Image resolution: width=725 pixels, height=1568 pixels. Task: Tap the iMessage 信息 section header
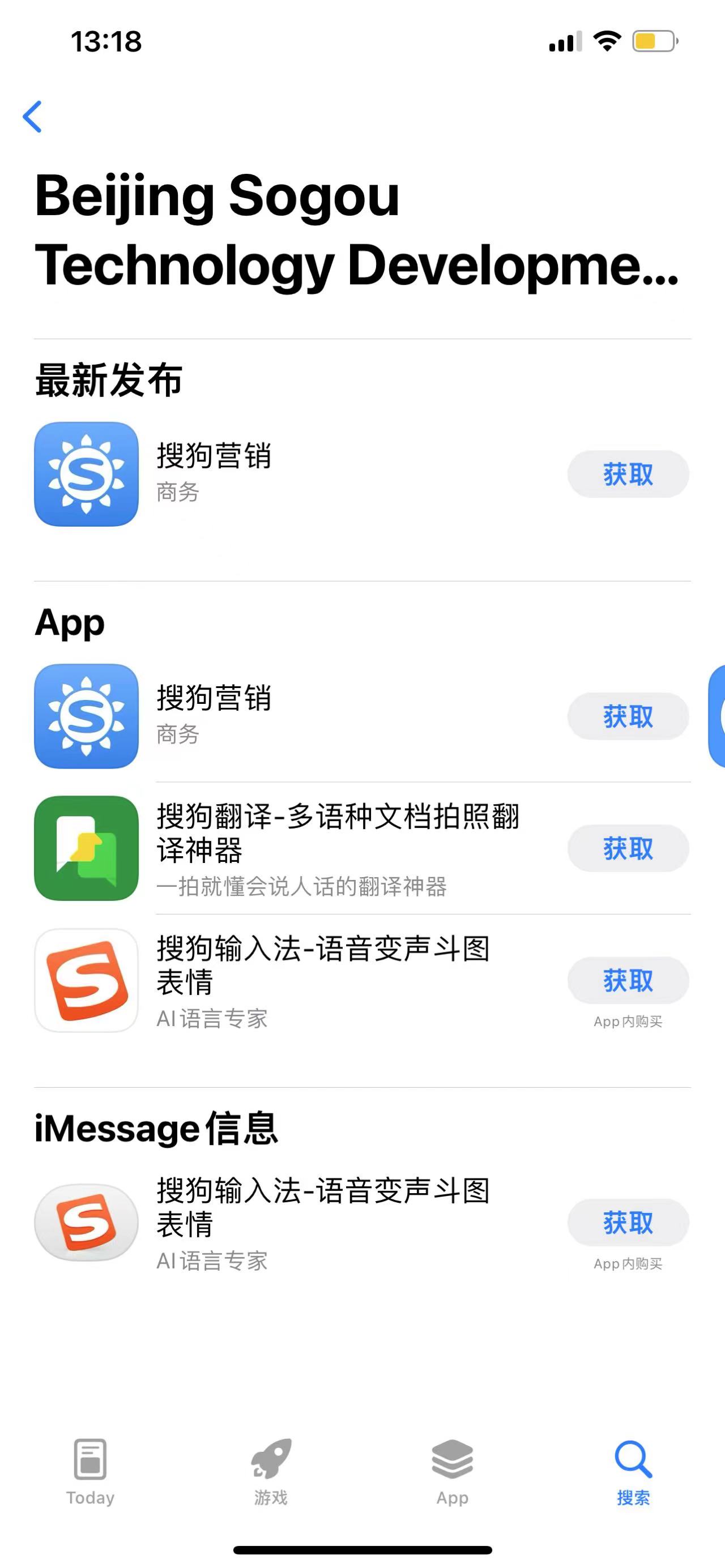tap(157, 1129)
